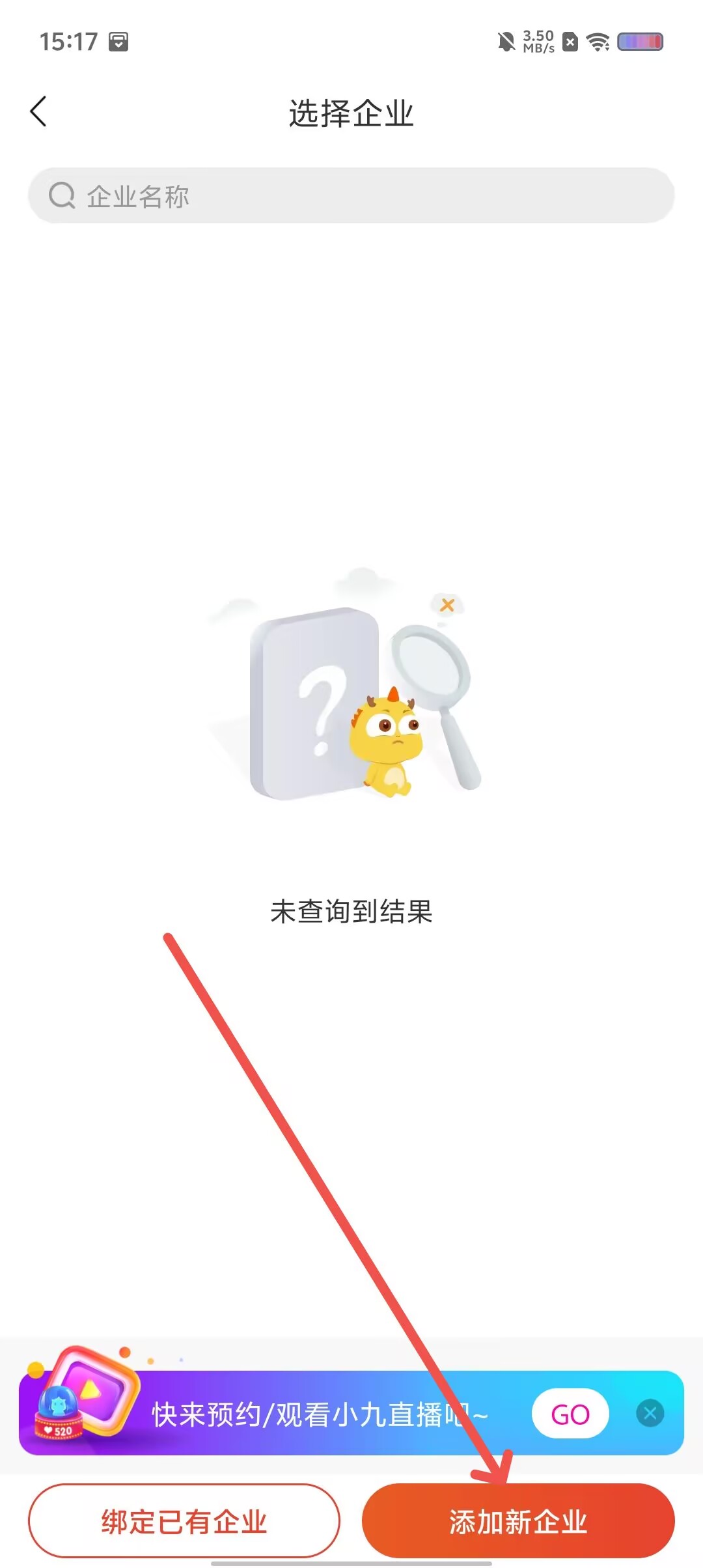Tap GO on the 小九直播 banner

coord(570,1414)
